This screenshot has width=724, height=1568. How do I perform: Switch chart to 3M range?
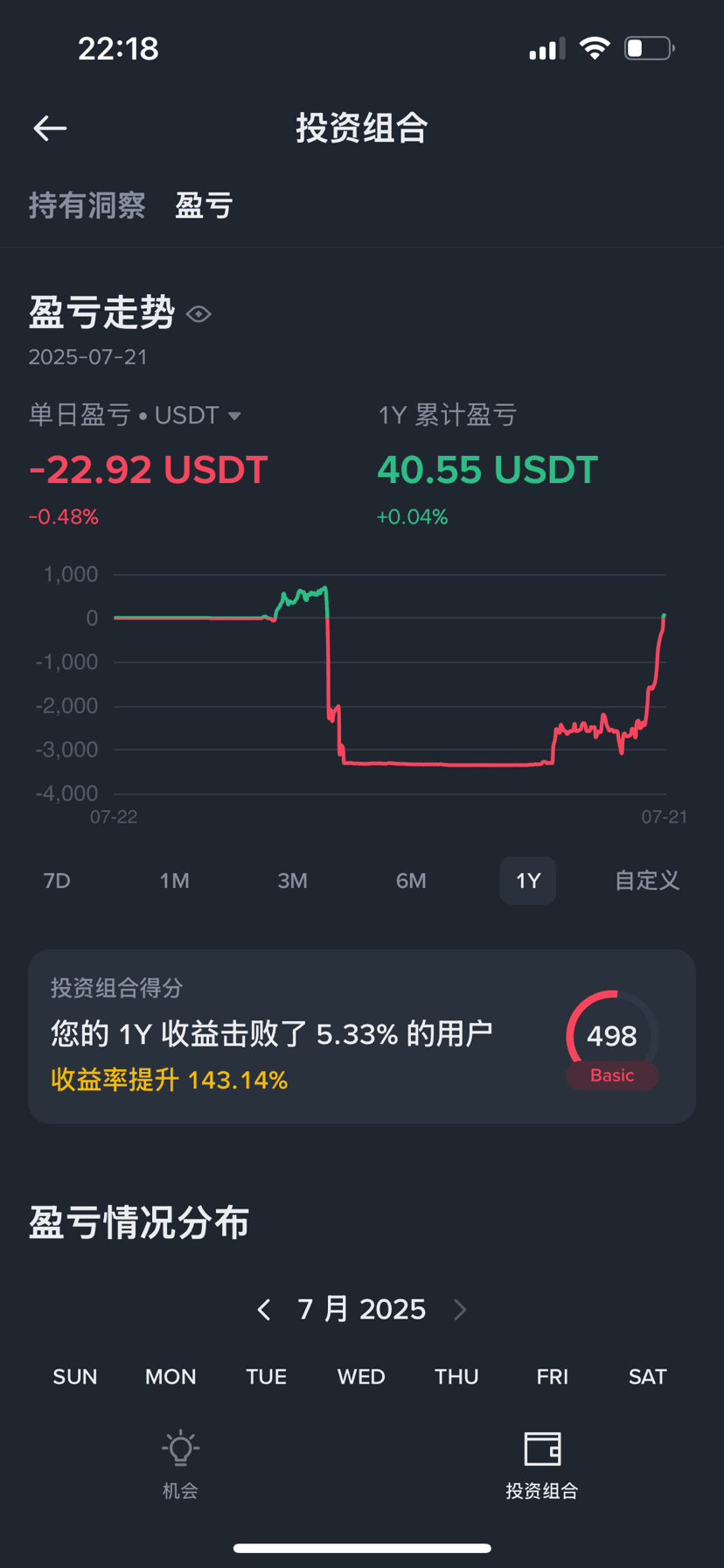pos(292,880)
